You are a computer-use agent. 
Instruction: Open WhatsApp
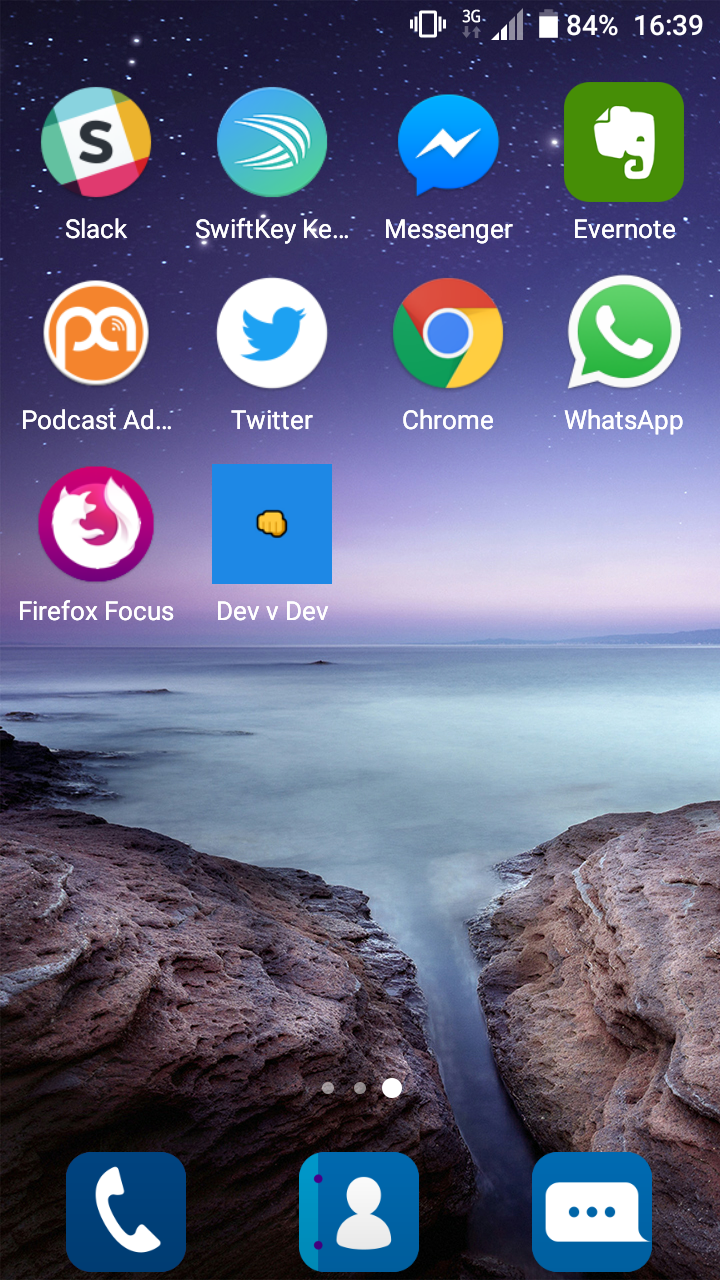tap(624, 333)
